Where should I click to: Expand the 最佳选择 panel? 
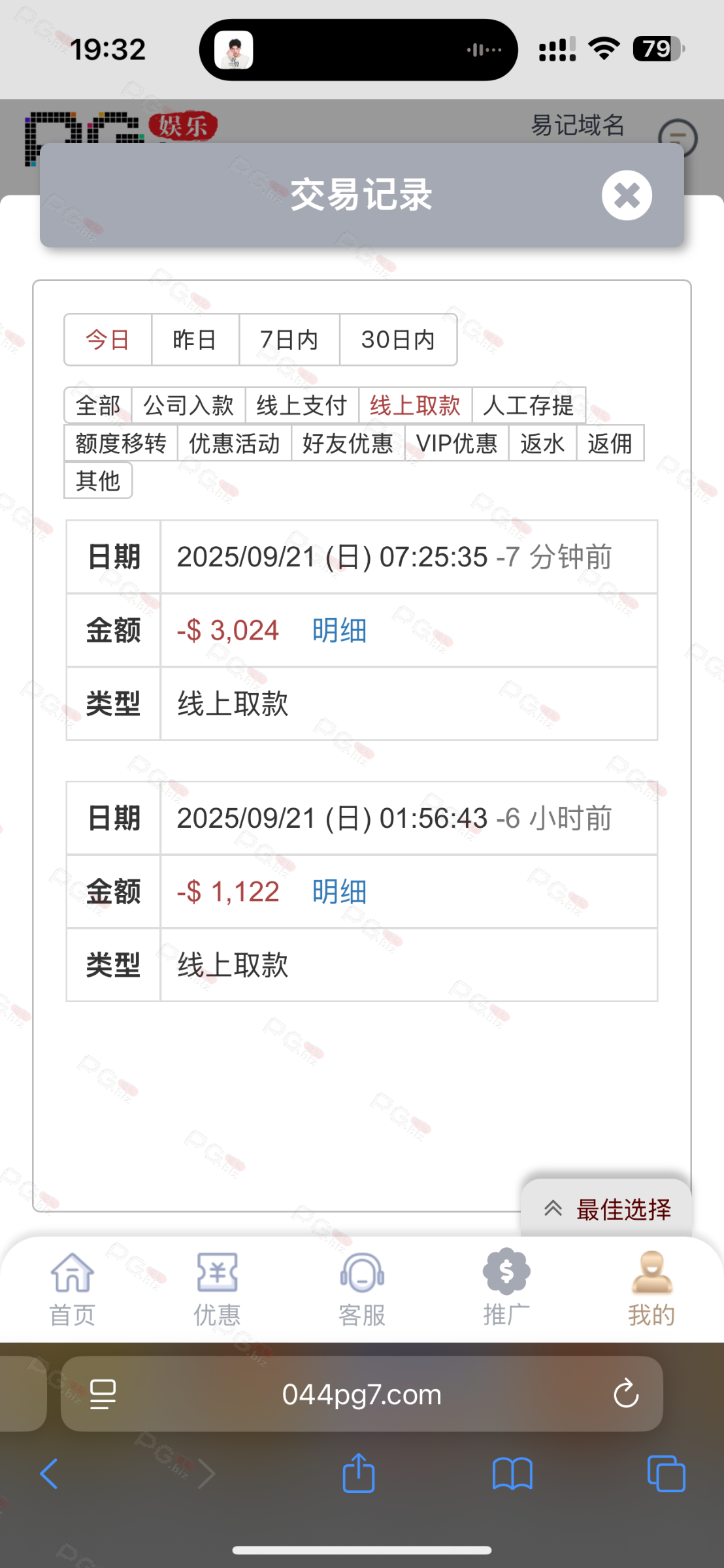tap(606, 1209)
